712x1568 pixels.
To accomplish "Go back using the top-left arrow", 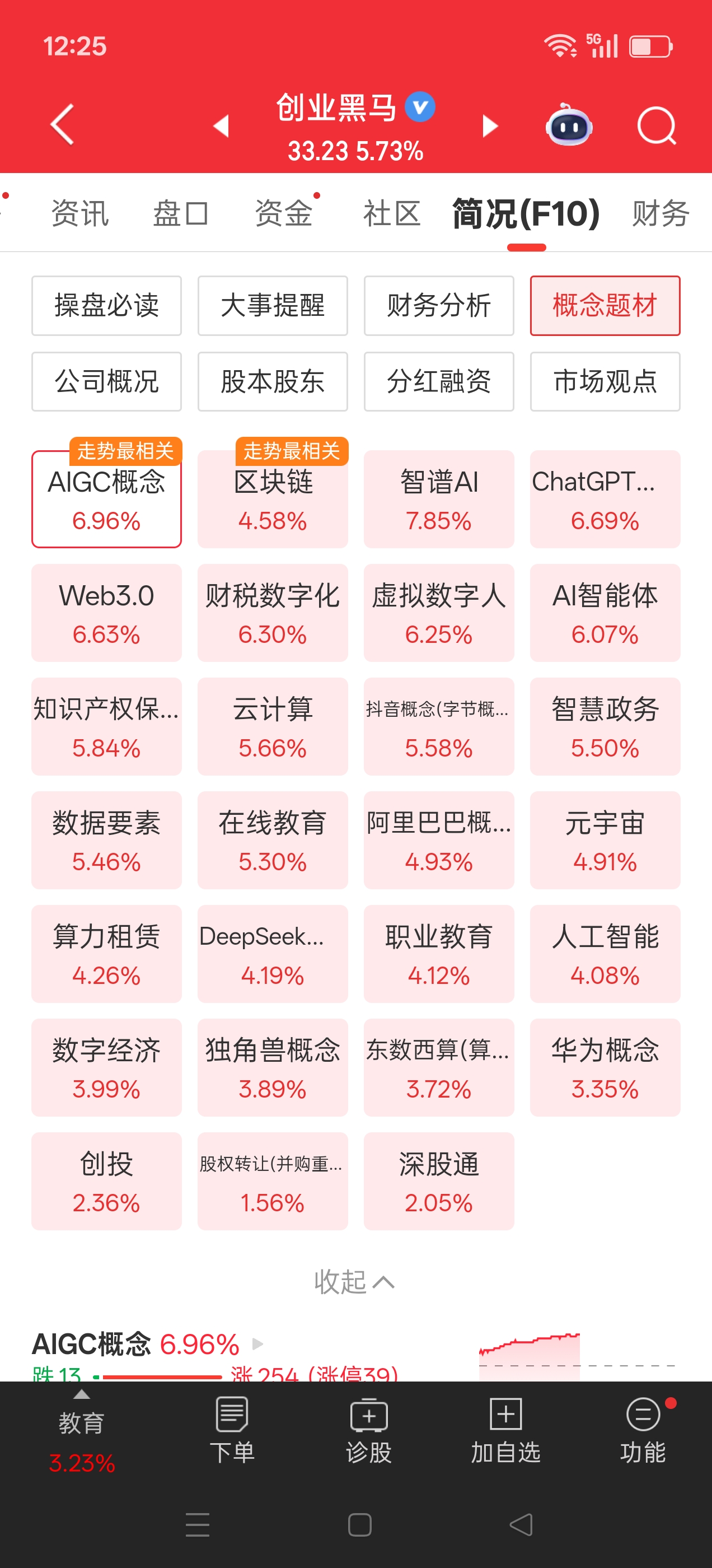I will pos(62,125).
